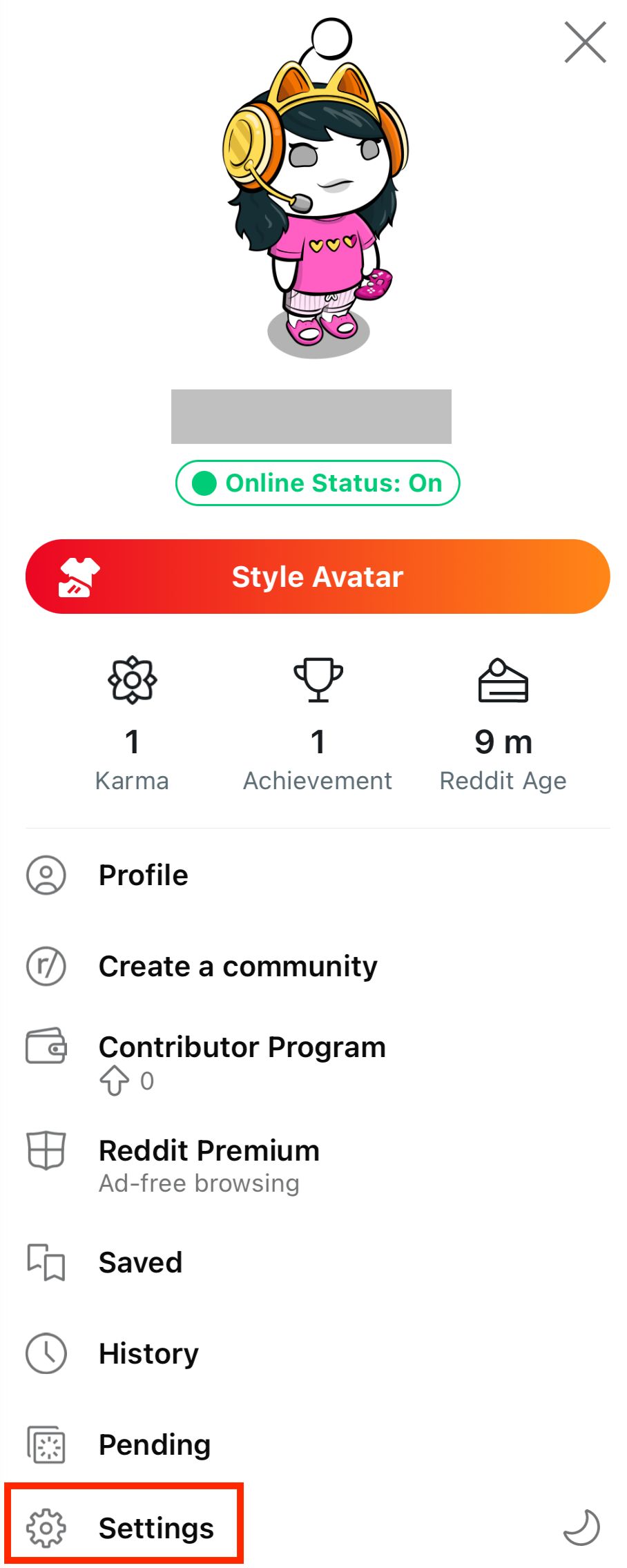Screen dimensions: 627x1568
Task: Tap the Achievement trophy icon
Action: tap(317, 680)
